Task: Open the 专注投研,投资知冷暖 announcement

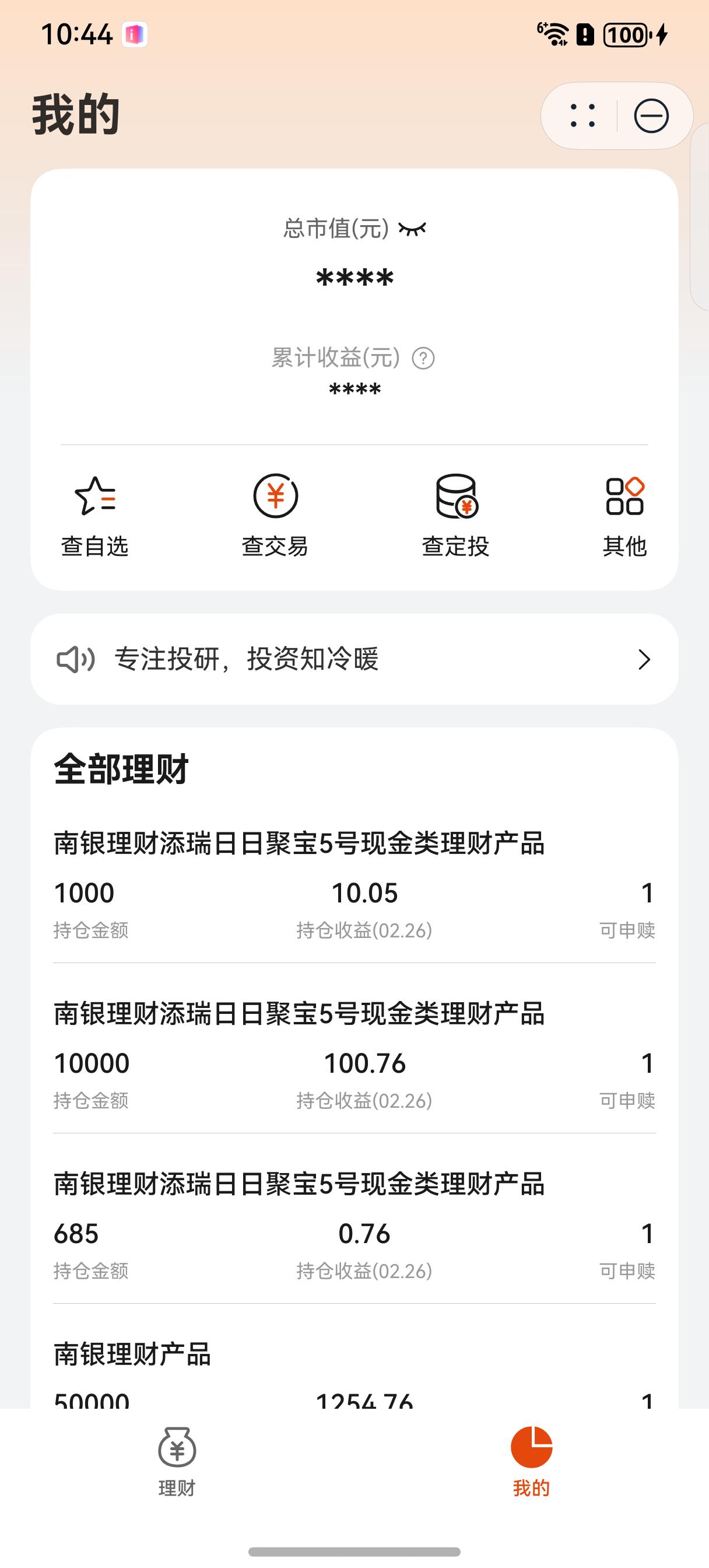Action: (x=354, y=659)
